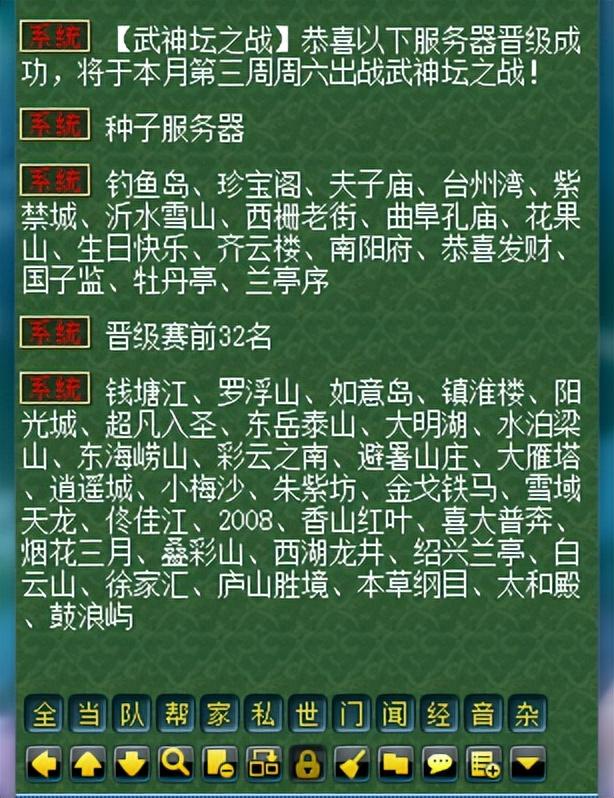614x798 pixels.
Task: Switch to the 当 channel tab
Action: (x=87, y=715)
